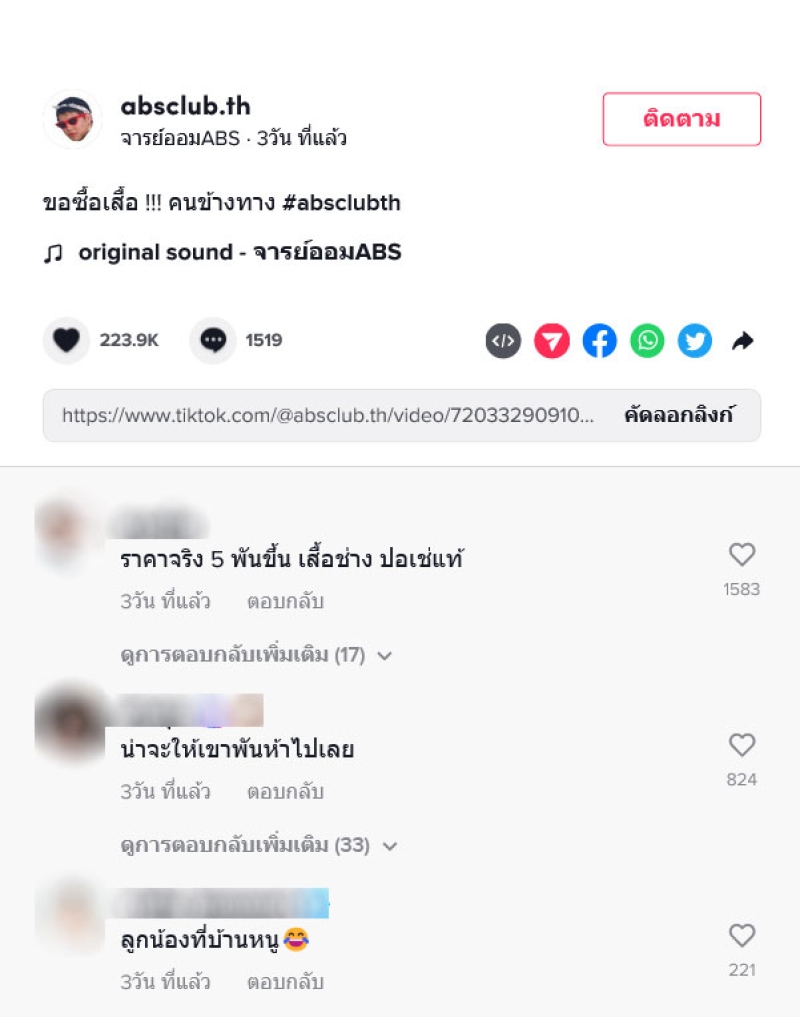
Task: Expand the 33 additional replies
Action: (x=258, y=846)
